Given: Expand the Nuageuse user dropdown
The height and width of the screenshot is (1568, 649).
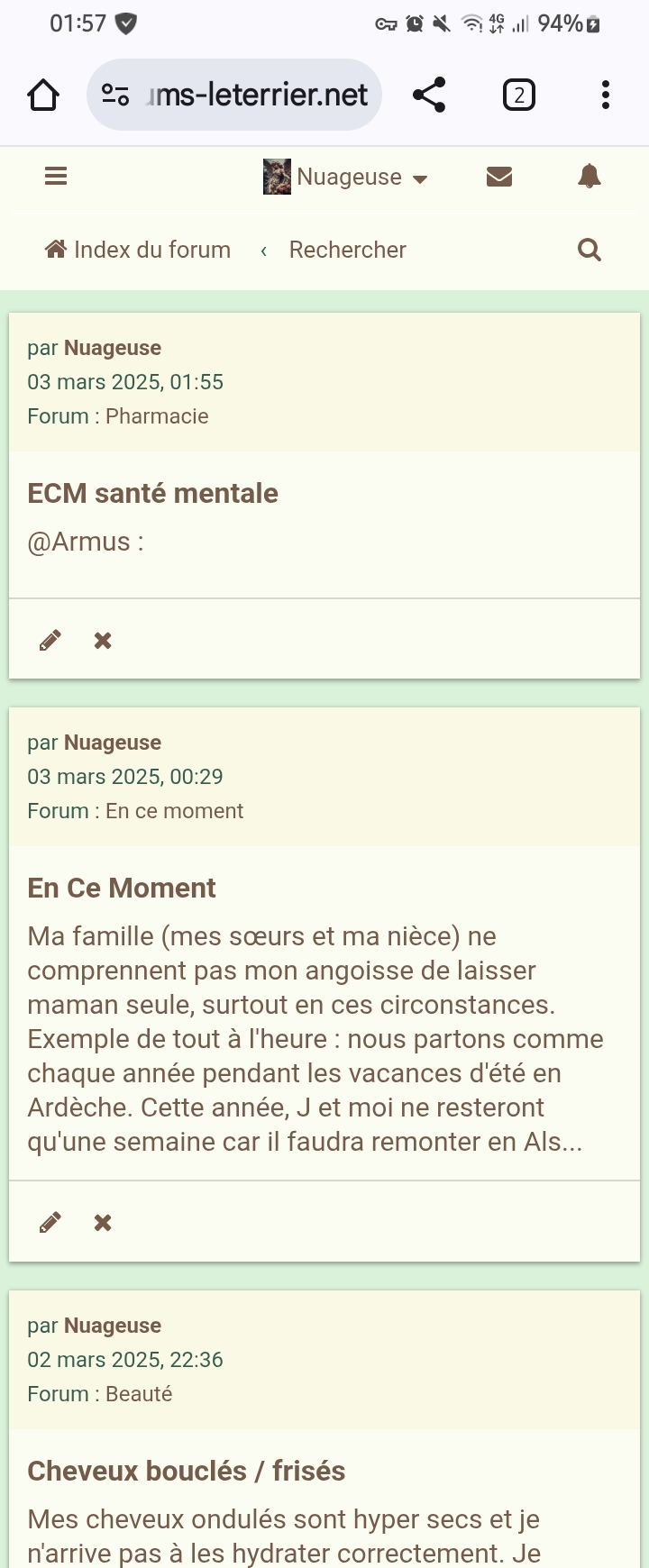Looking at the screenshot, I should click(x=347, y=177).
